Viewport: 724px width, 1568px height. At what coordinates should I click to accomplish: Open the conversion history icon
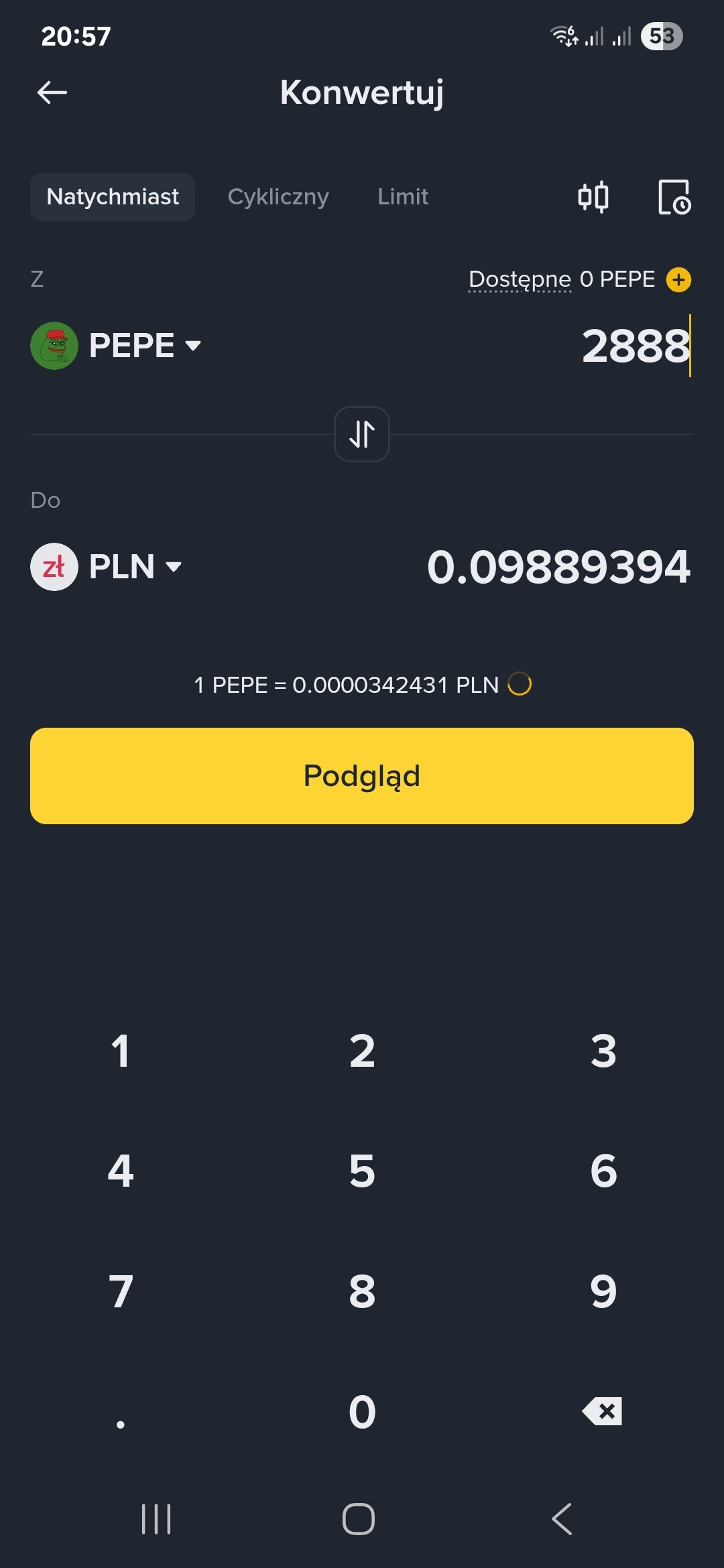tap(674, 197)
